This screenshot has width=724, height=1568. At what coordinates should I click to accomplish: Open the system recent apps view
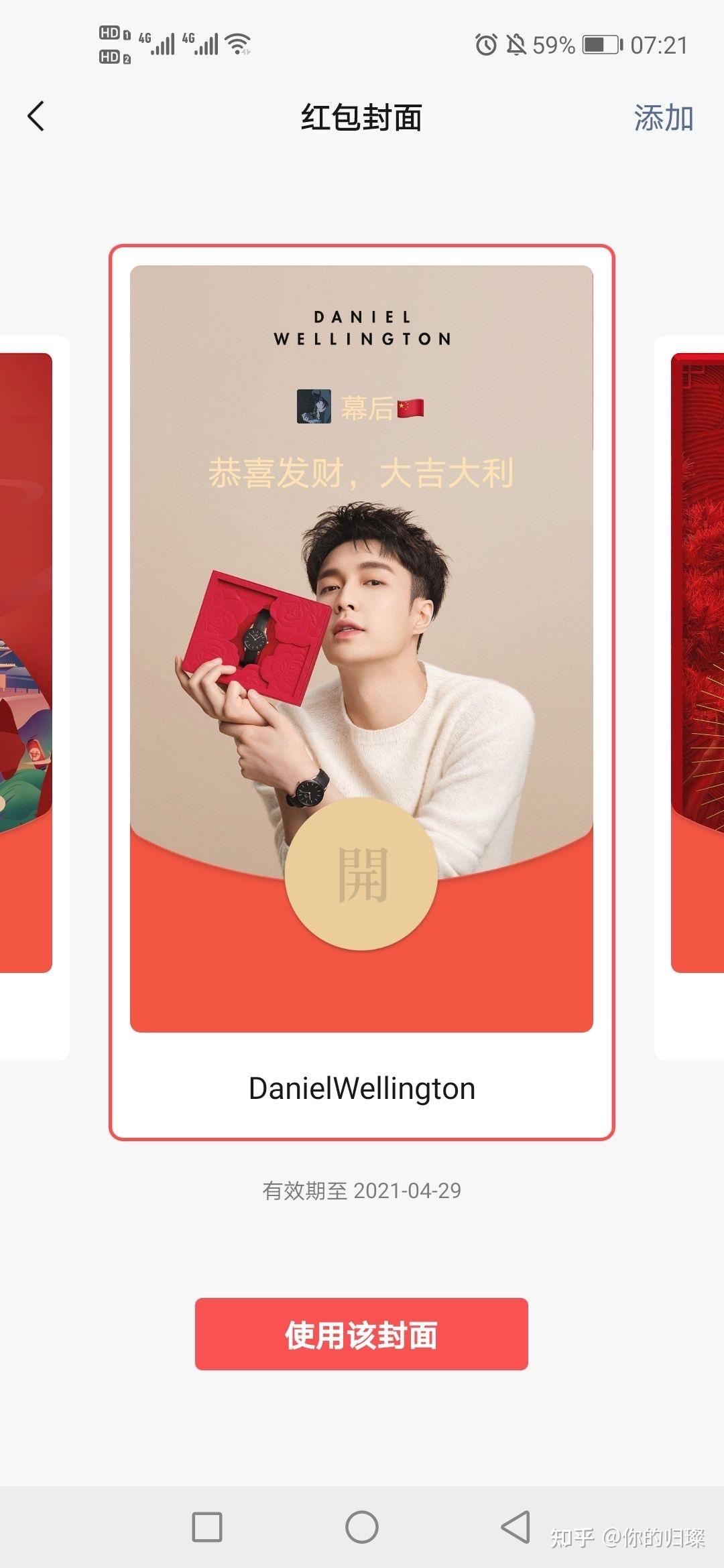pos(207,1527)
